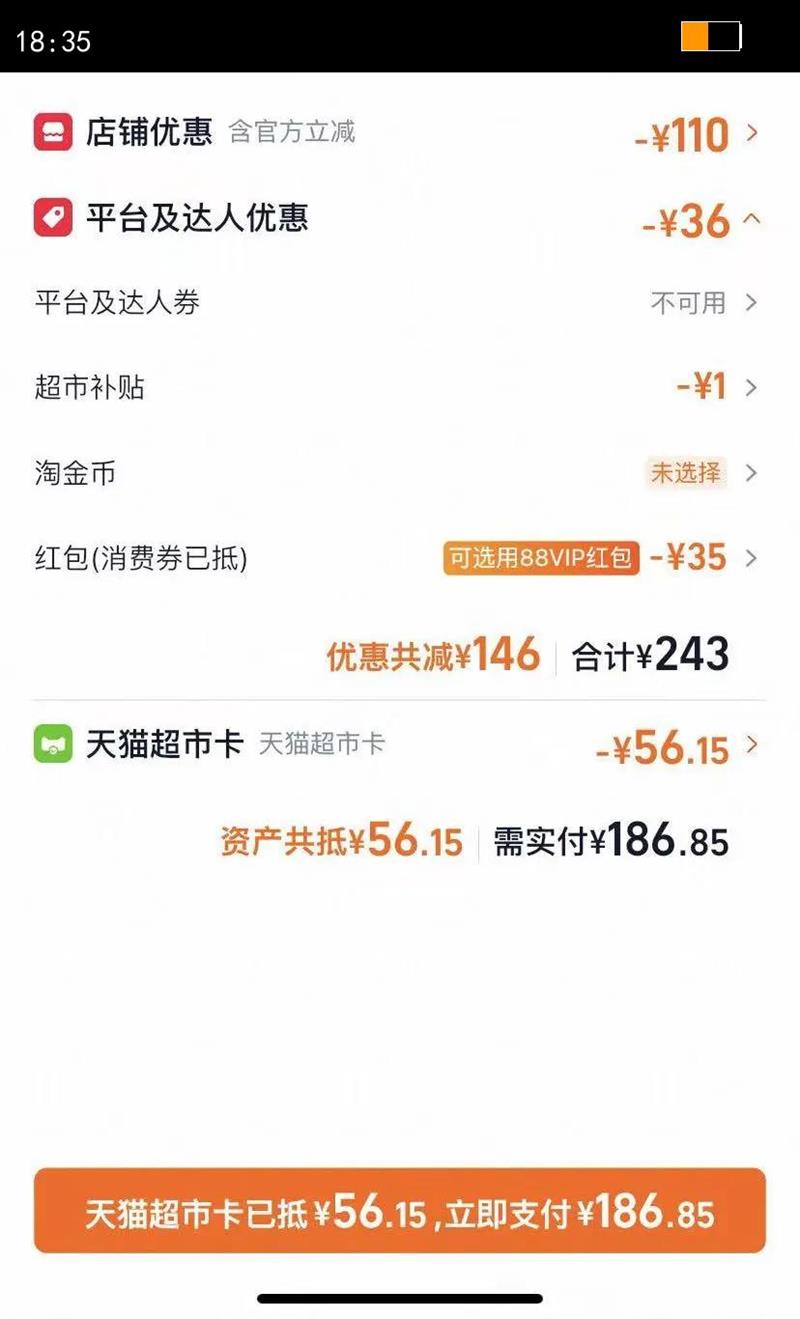Pay ¥186.85 with the 立即支付 button
800x1319 pixels.
point(400,1210)
